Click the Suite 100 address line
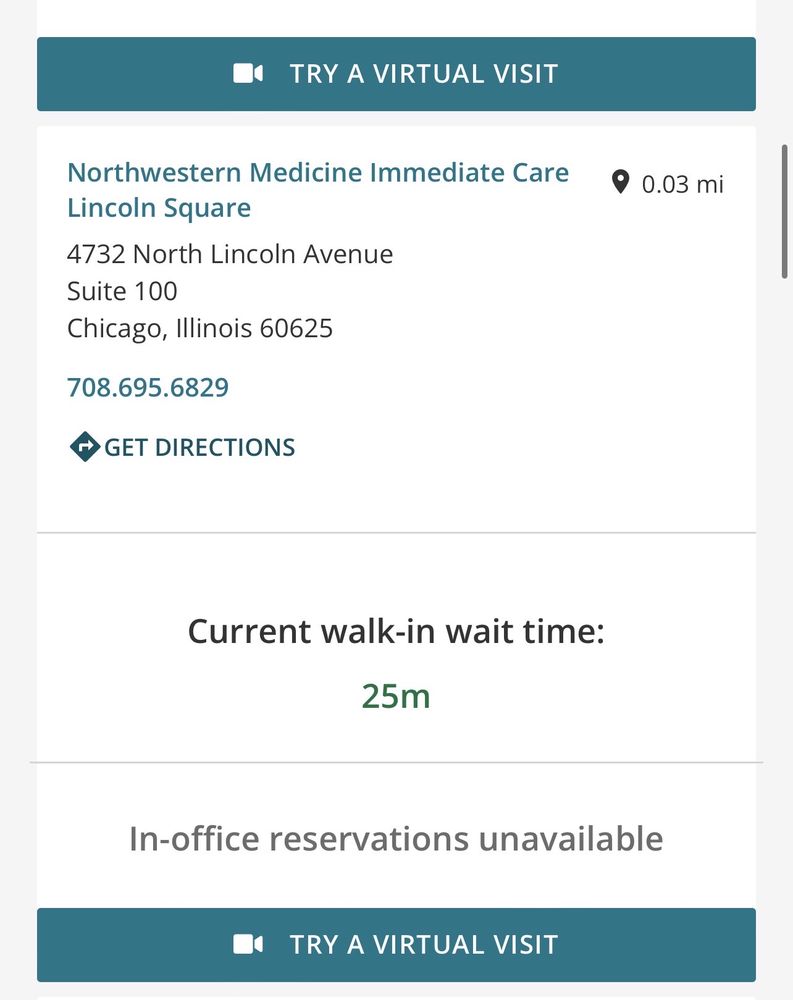 [x=122, y=291]
